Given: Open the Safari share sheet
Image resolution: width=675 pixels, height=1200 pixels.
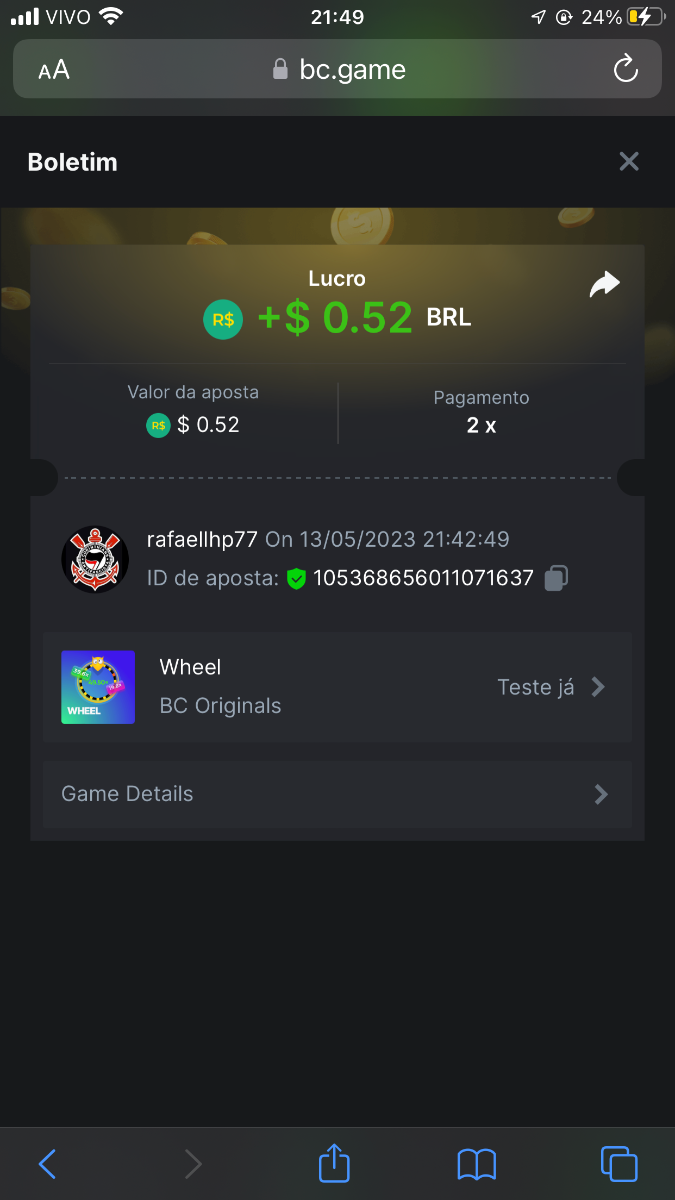Looking at the screenshot, I should 334,1164.
